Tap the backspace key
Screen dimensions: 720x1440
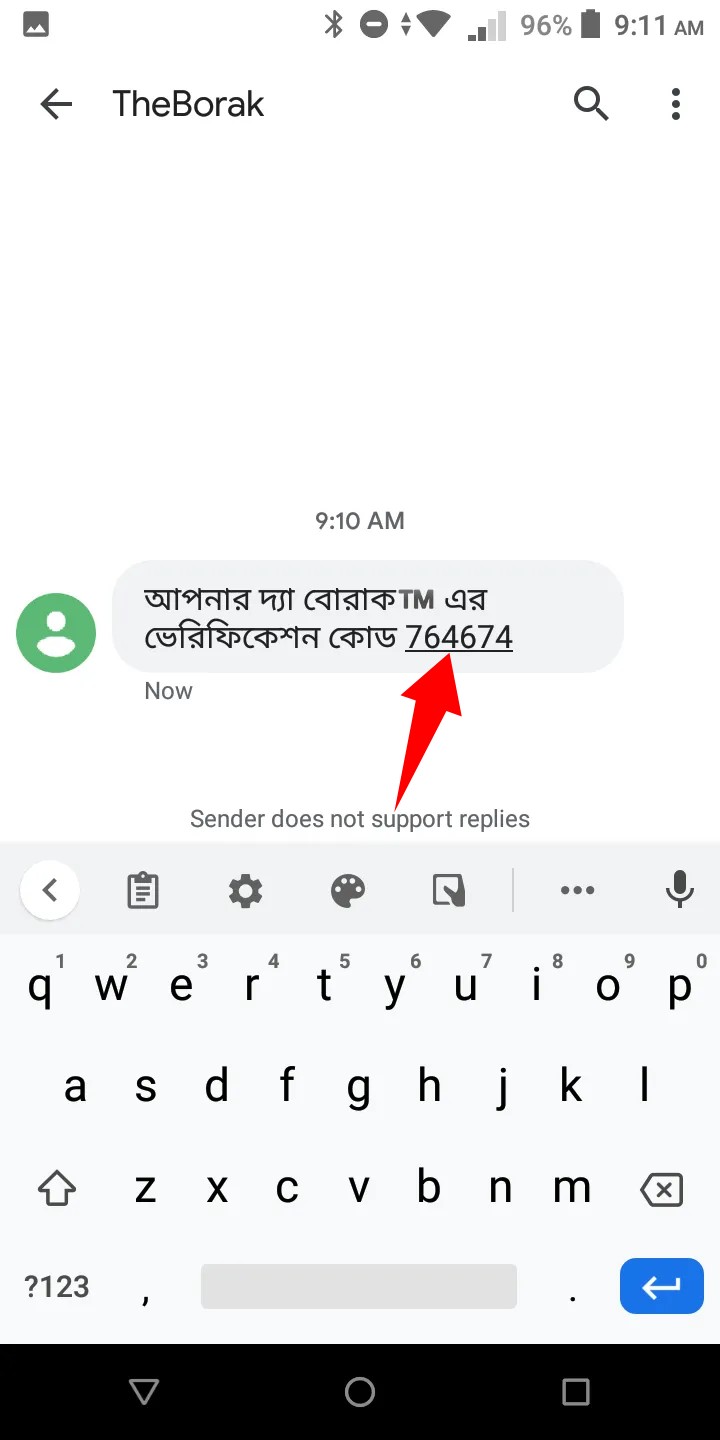(x=661, y=1188)
